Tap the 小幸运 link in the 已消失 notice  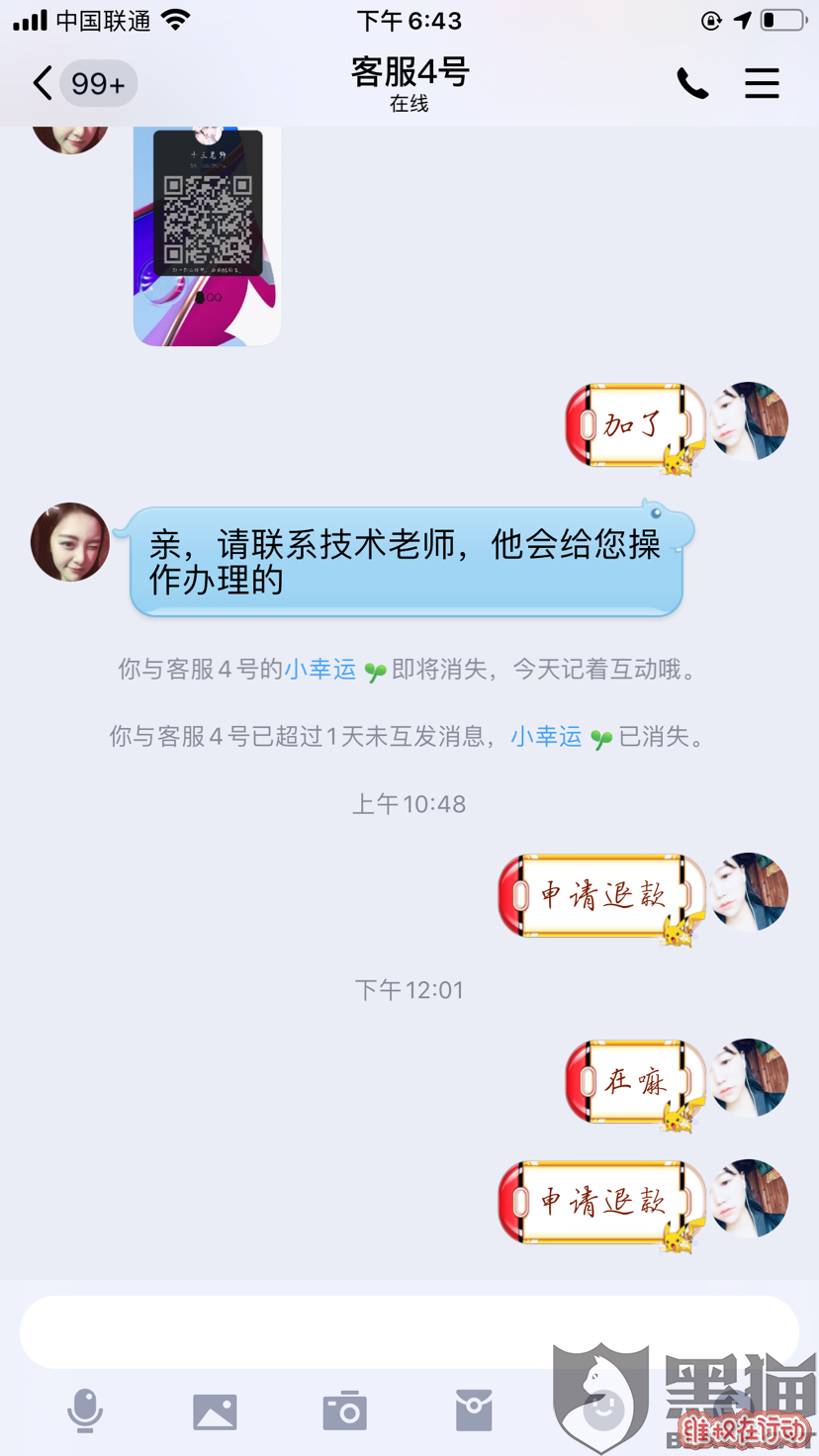tap(546, 737)
